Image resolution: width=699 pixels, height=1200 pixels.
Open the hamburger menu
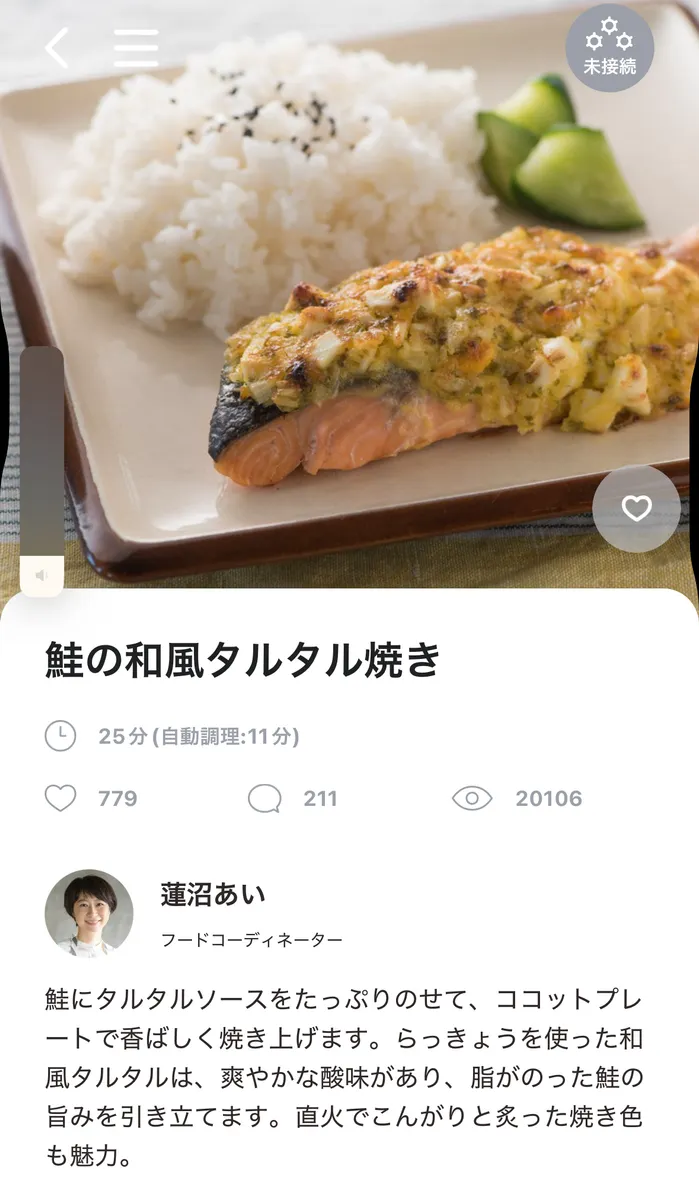(x=135, y=47)
